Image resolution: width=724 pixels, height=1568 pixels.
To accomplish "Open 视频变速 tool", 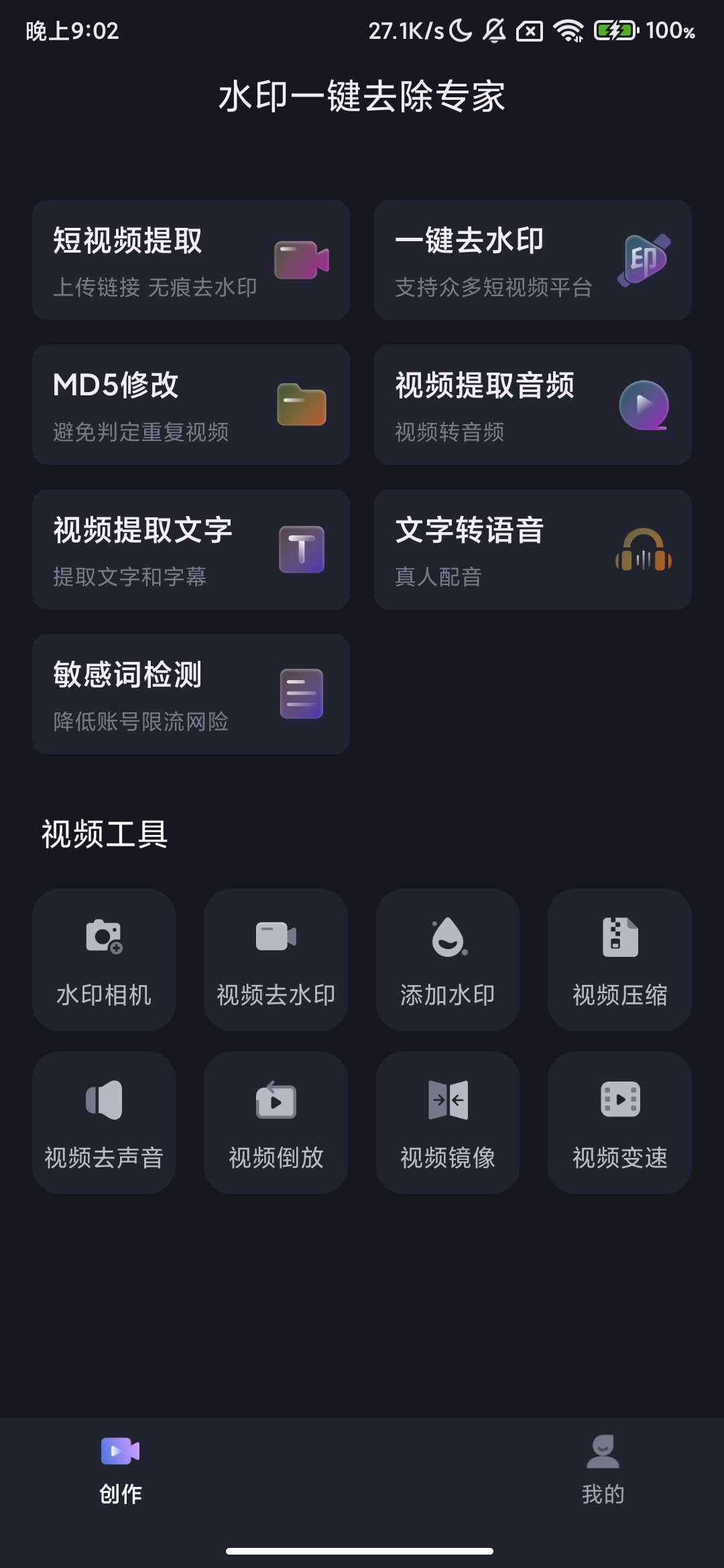I will (619, 1122).
